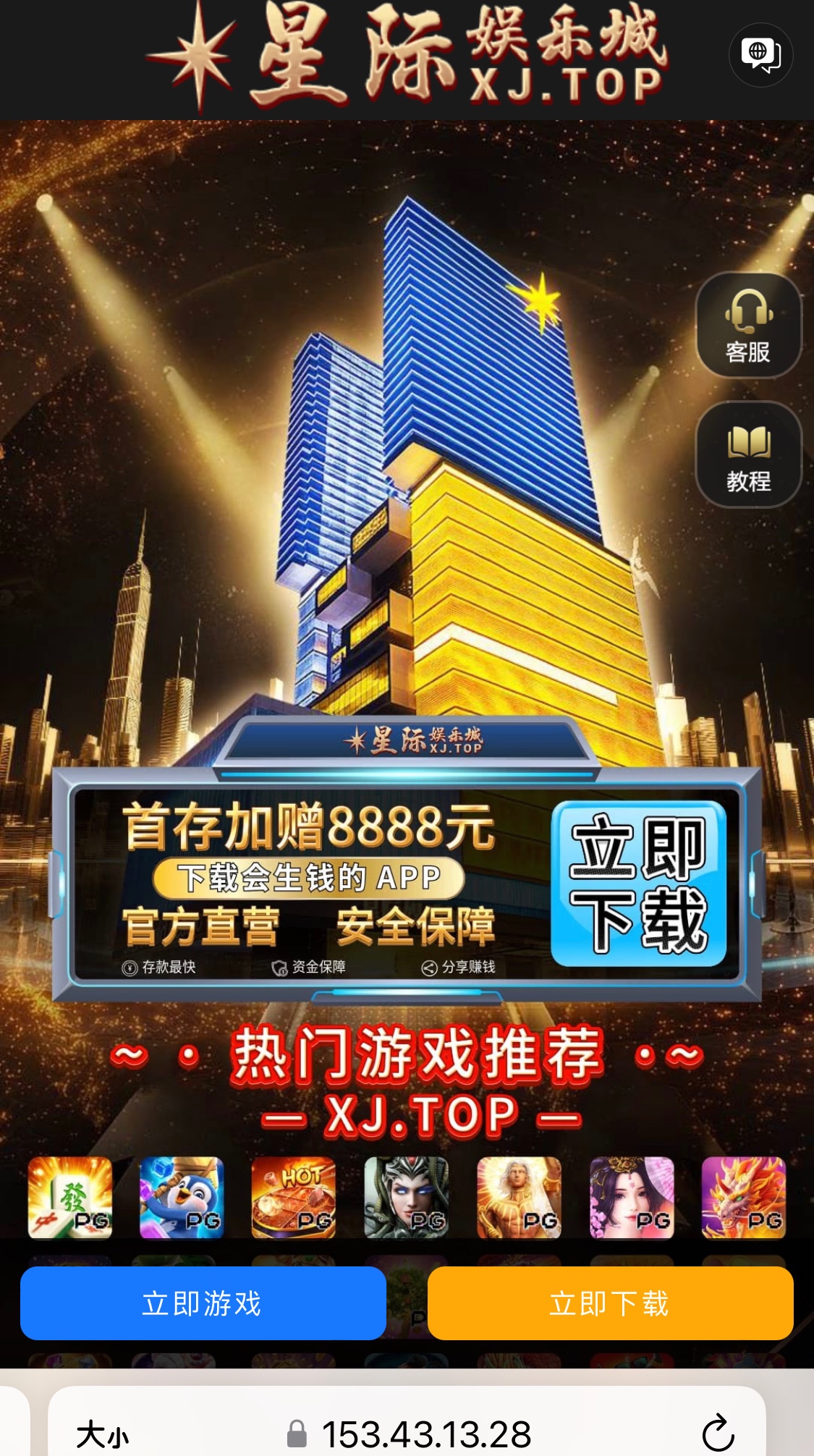Select the orange dragon PG game

click(743, 1197)
